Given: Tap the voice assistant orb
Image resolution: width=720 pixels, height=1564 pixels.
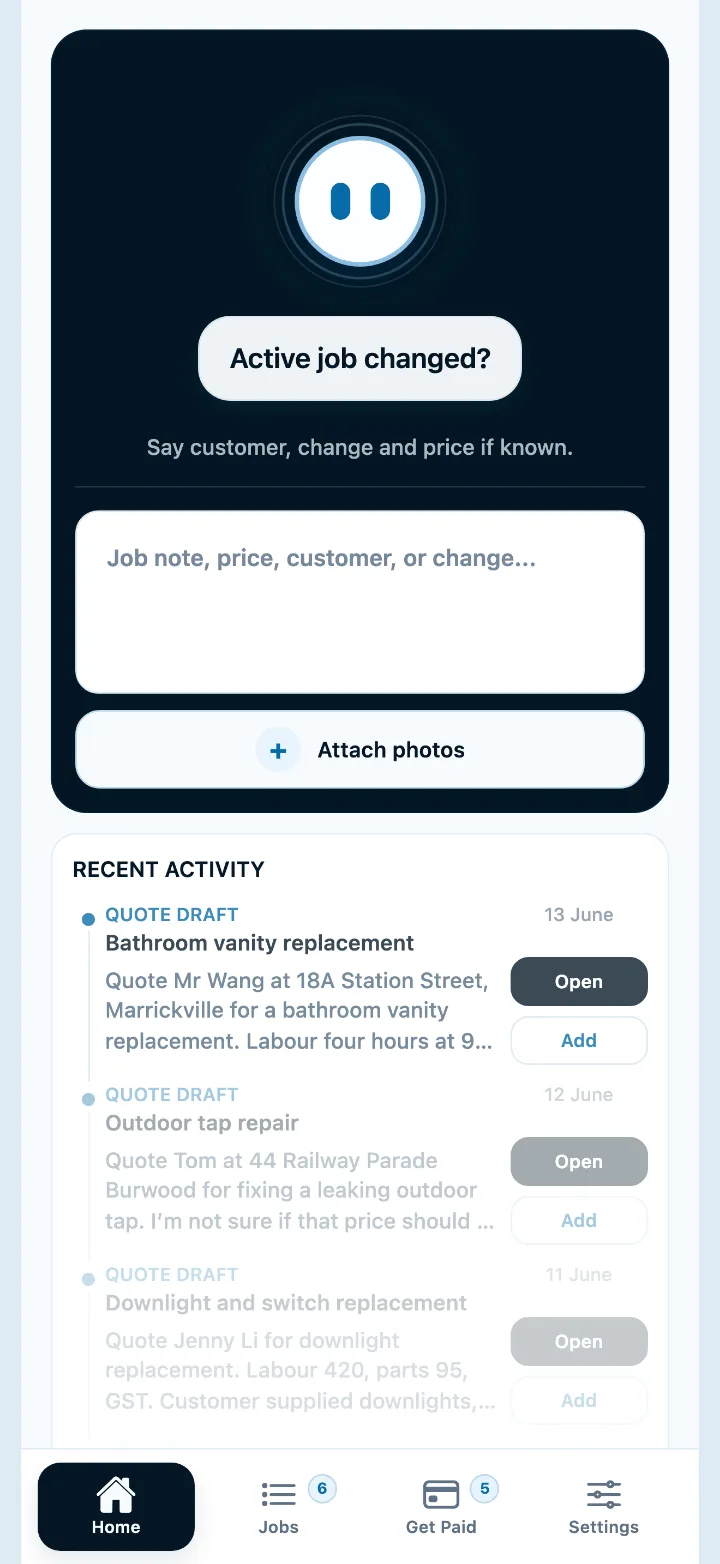Looking at the screenshot, I should [360, 202].
